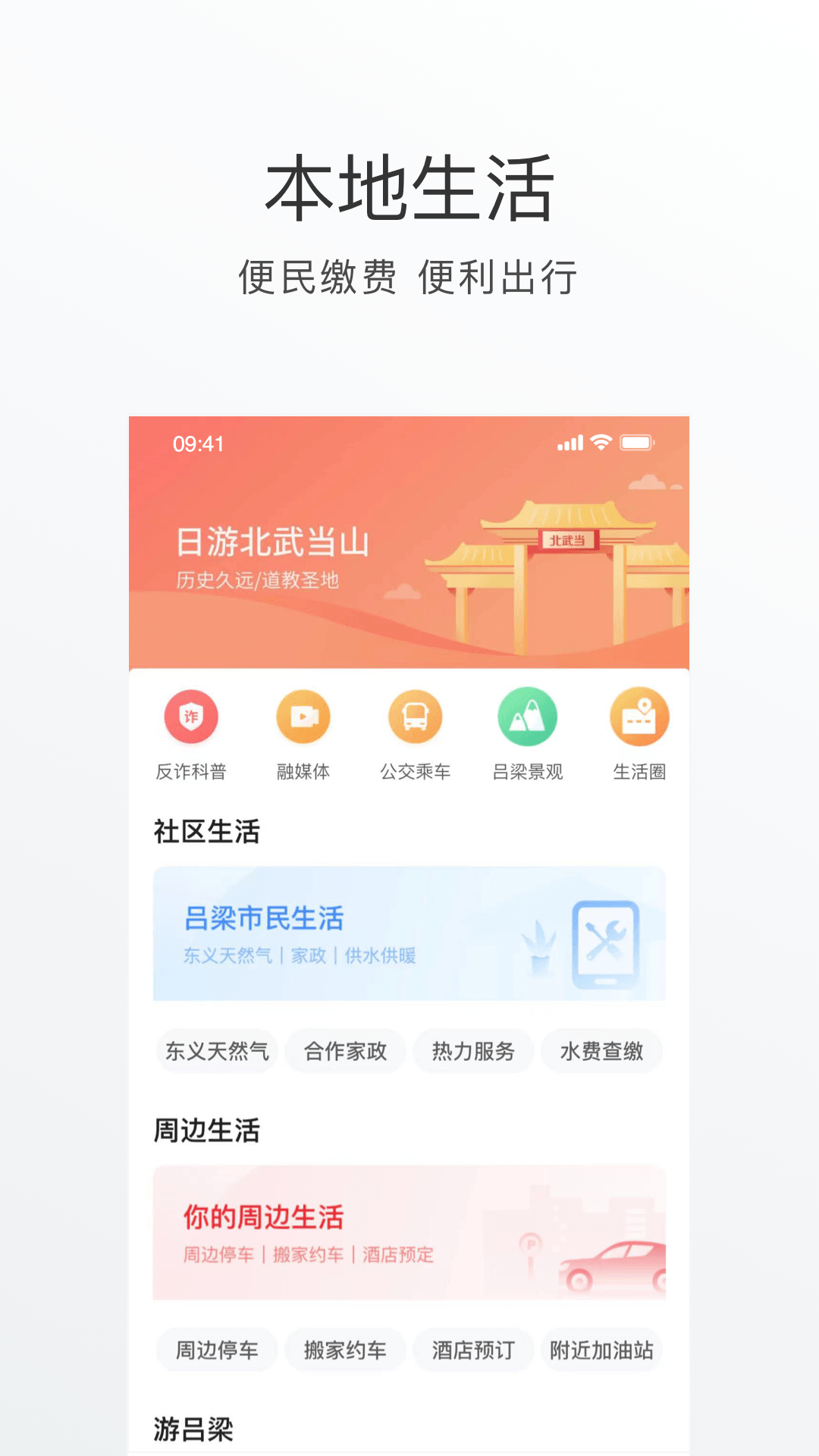The width and height of the screenshot is (819, 1456).
Task: Open the 吕梁市民生活 service card
Action: point(409,933)
